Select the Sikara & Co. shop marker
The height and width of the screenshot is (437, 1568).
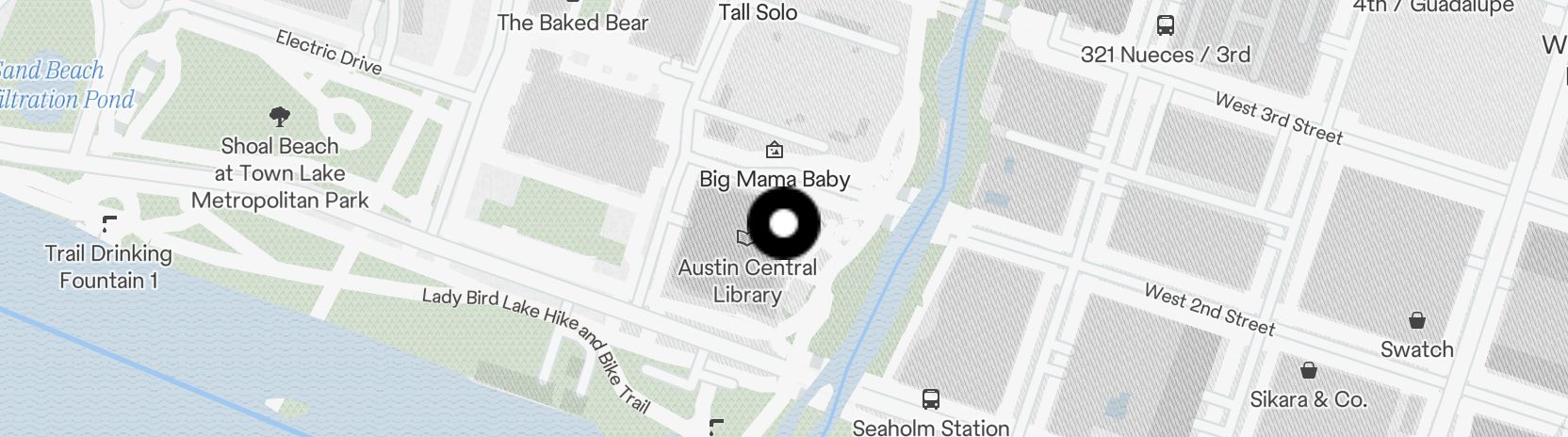[x=1308, y=370]
